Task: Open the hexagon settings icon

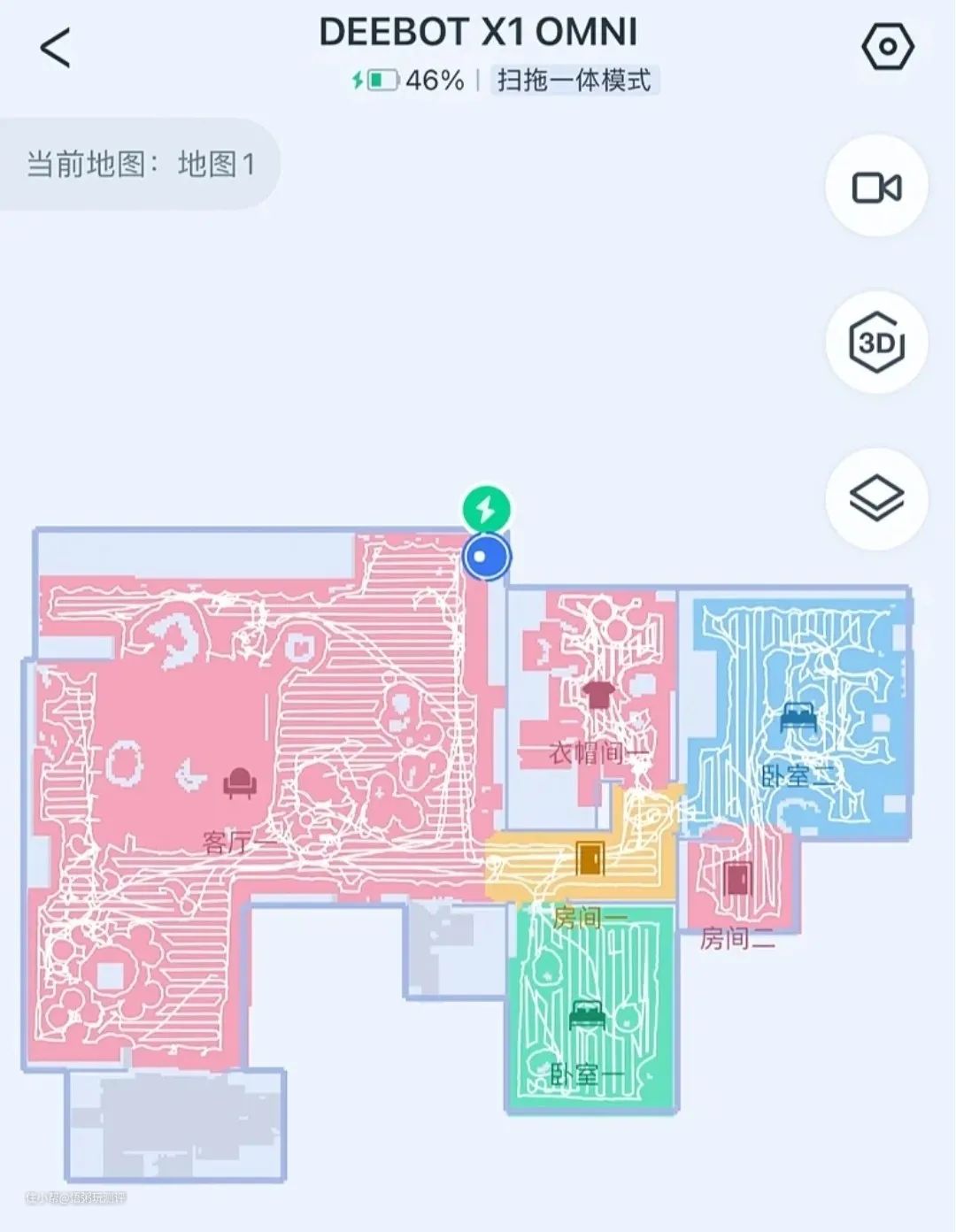Action: (x=887, y=46)
